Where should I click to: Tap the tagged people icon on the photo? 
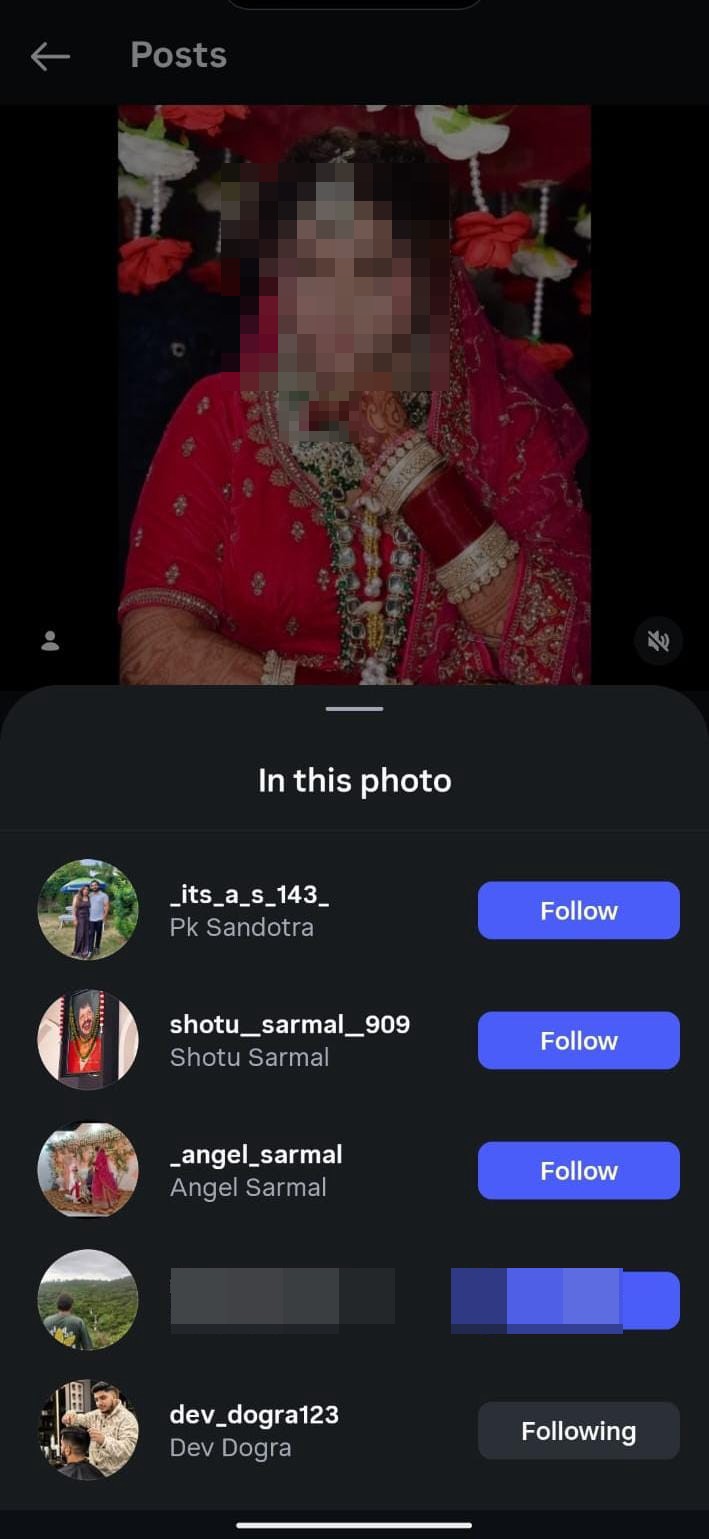pyautogui.click(x=50, y=641)
